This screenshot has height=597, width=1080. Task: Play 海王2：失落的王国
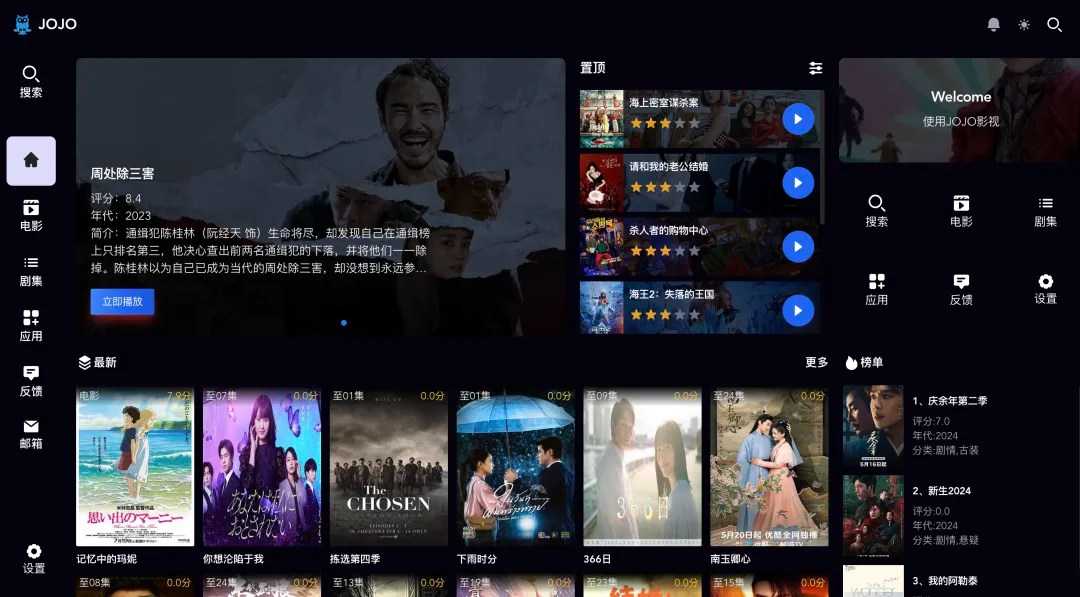797,310
